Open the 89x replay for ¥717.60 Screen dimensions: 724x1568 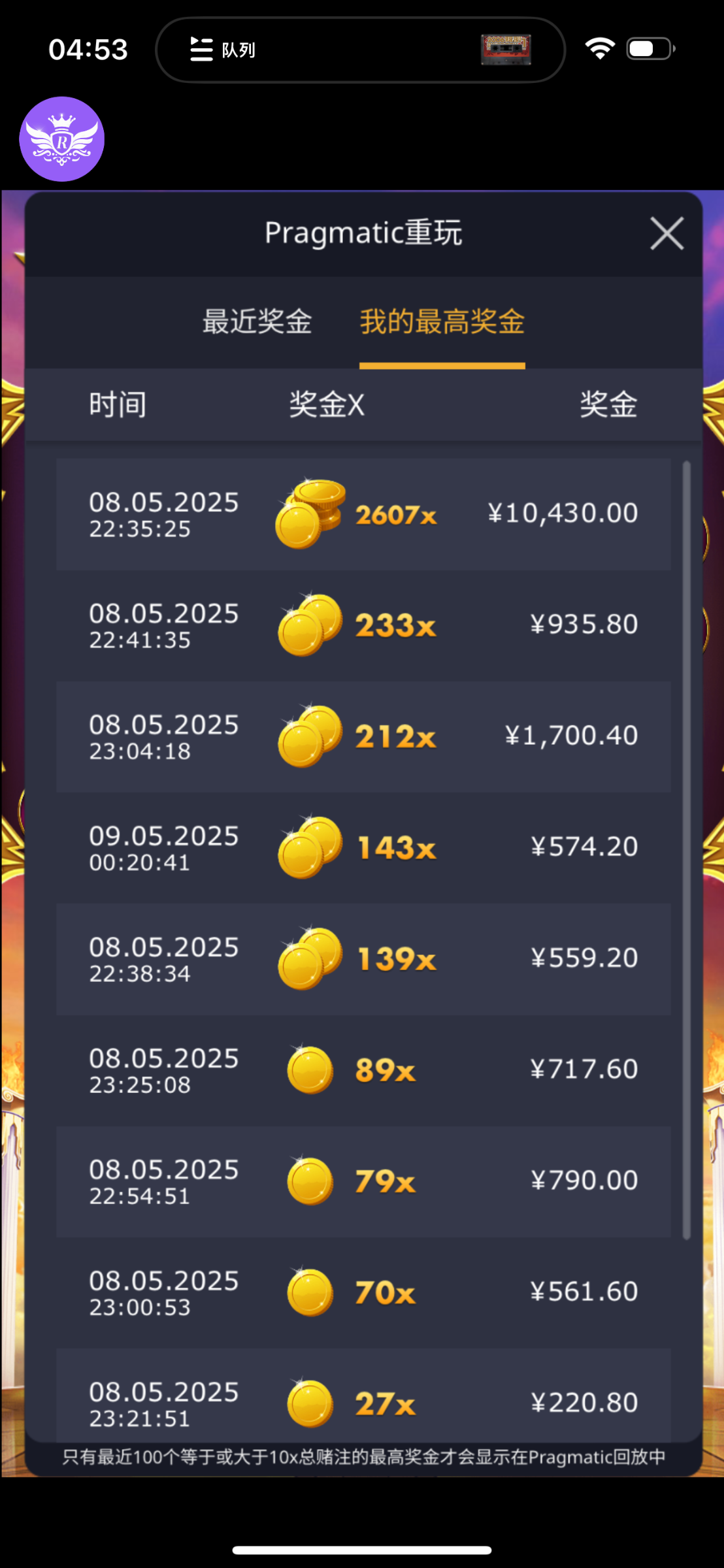click(363, 1070)
